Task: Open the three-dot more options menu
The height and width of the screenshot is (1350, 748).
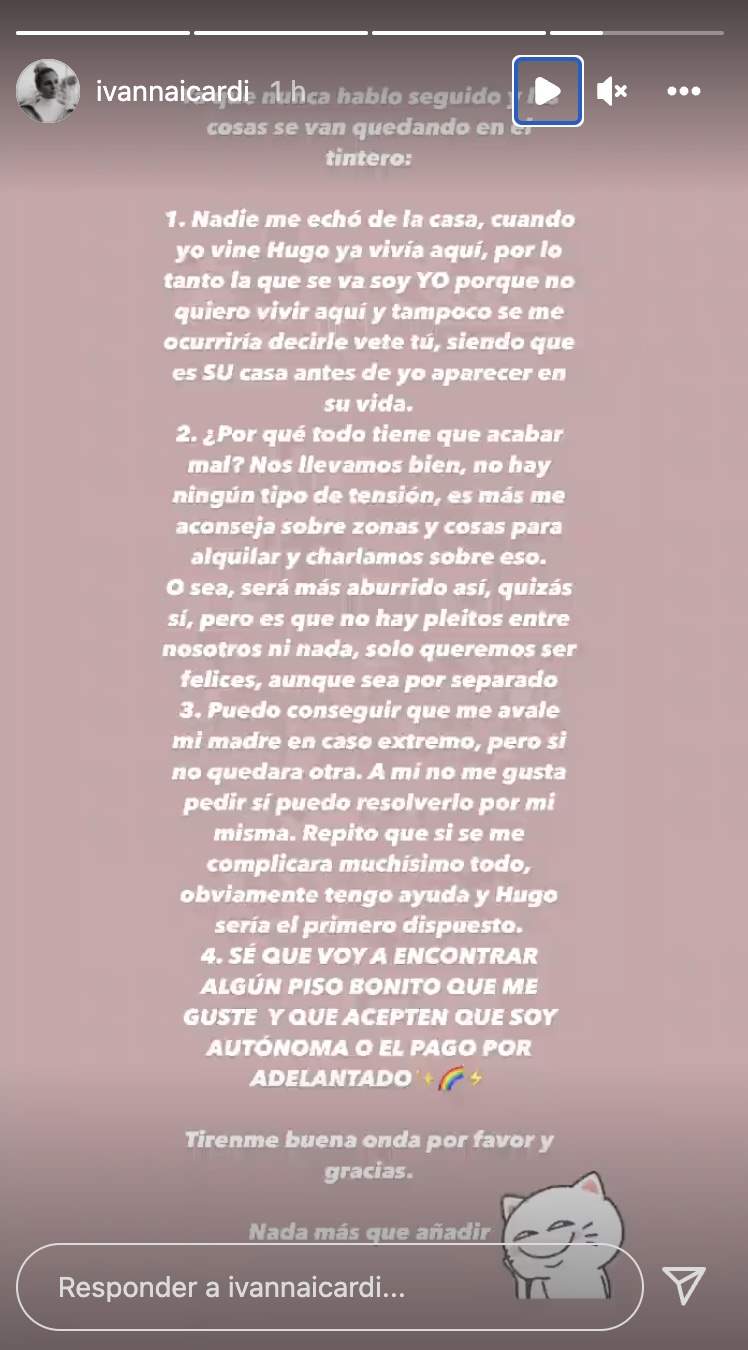Action: [x=684, y=92]
